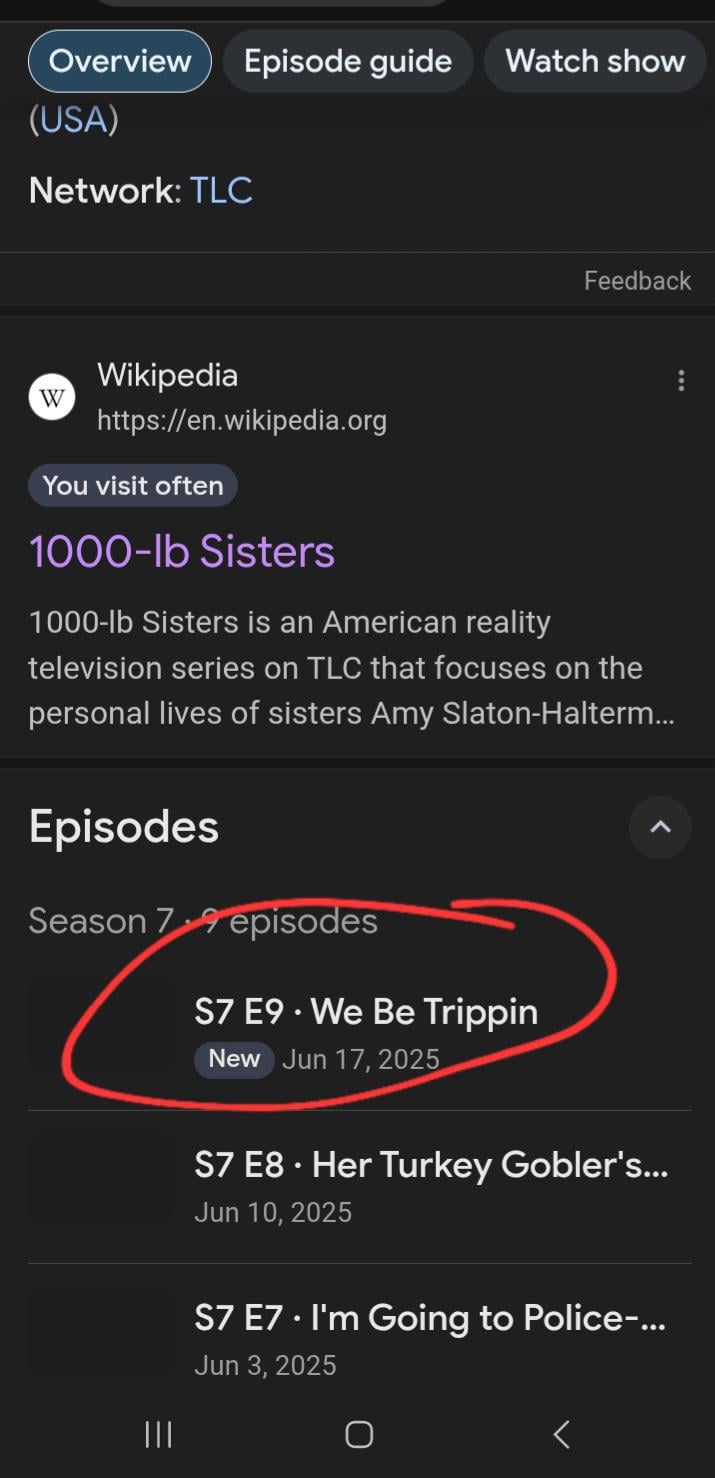
Task: Send feedback on this panel
Action: tap(637, 281)
